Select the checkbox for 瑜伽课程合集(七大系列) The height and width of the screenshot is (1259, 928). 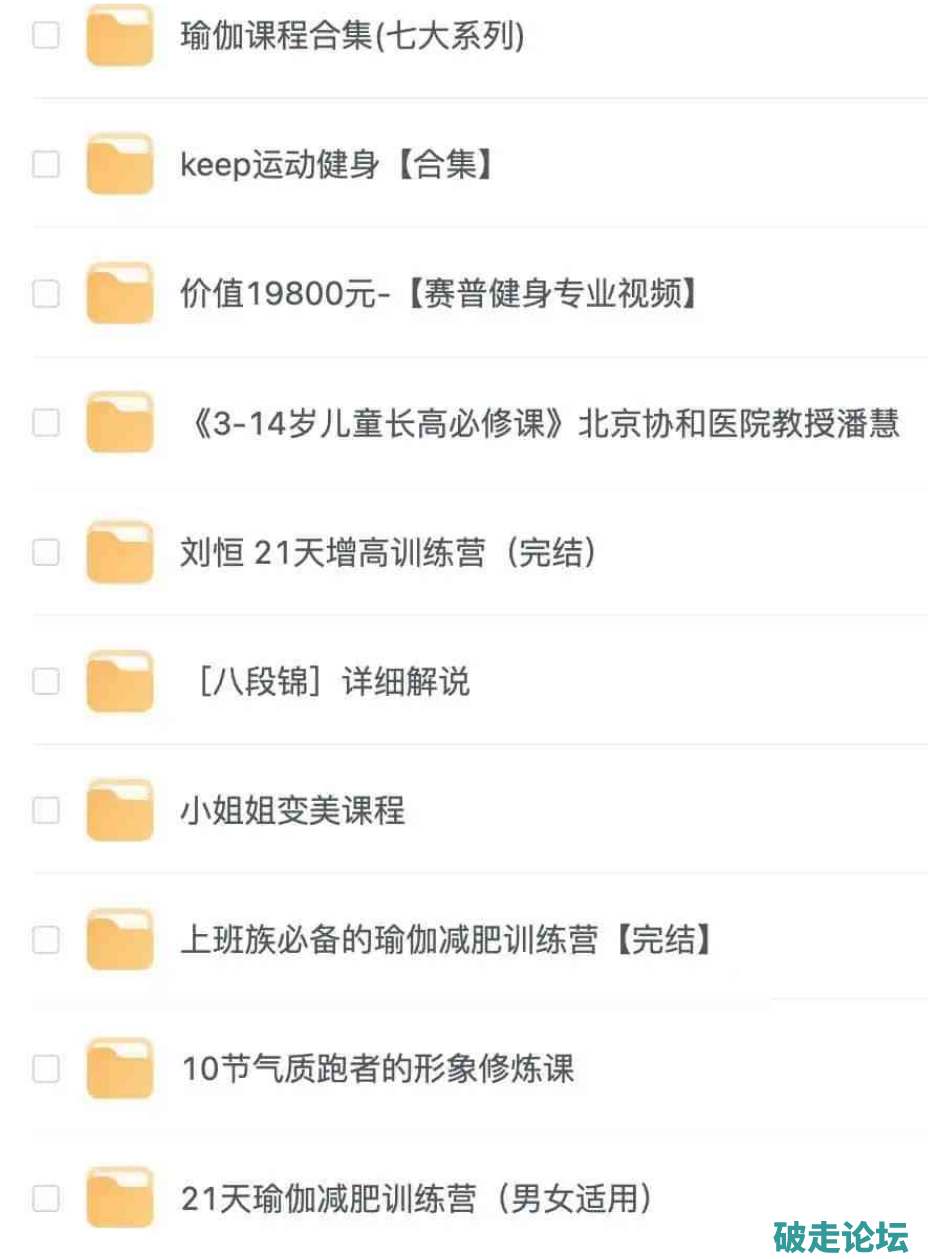point(46,37)
